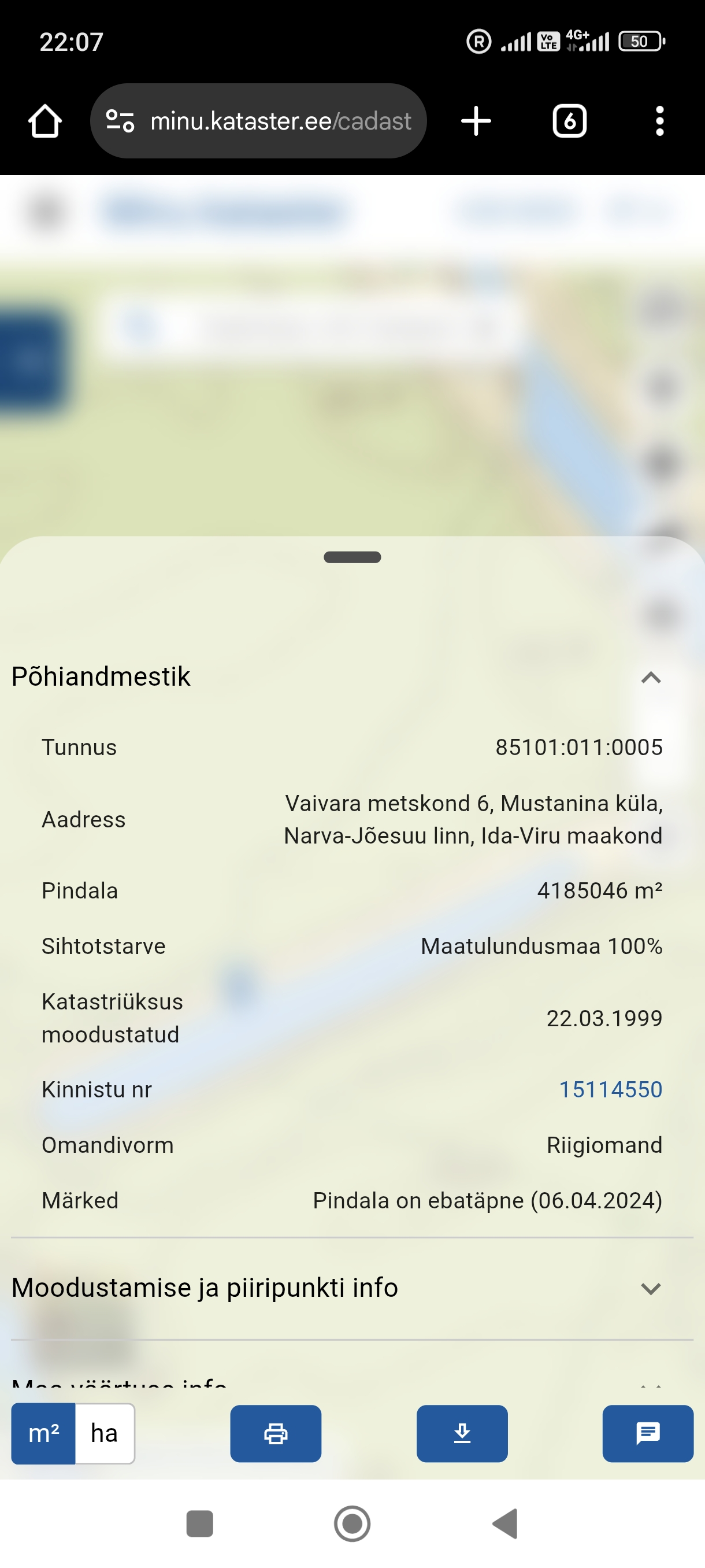The height and width of the screenshot is (1568, 705).
Task: Tap the minu.kataster.ee address bar
Action: pos(280,121)
